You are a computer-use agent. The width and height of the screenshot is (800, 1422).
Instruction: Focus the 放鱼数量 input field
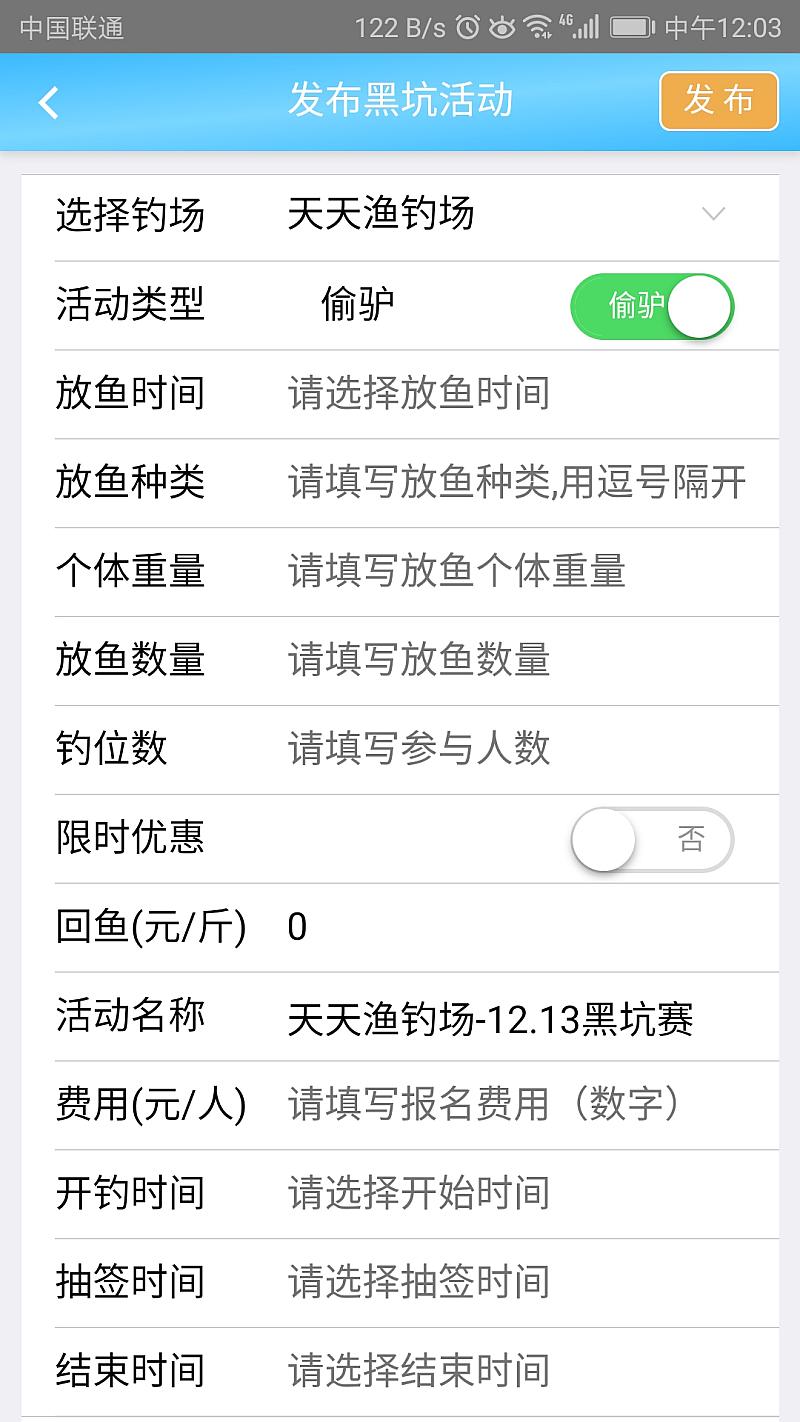(x=520, y=660)
